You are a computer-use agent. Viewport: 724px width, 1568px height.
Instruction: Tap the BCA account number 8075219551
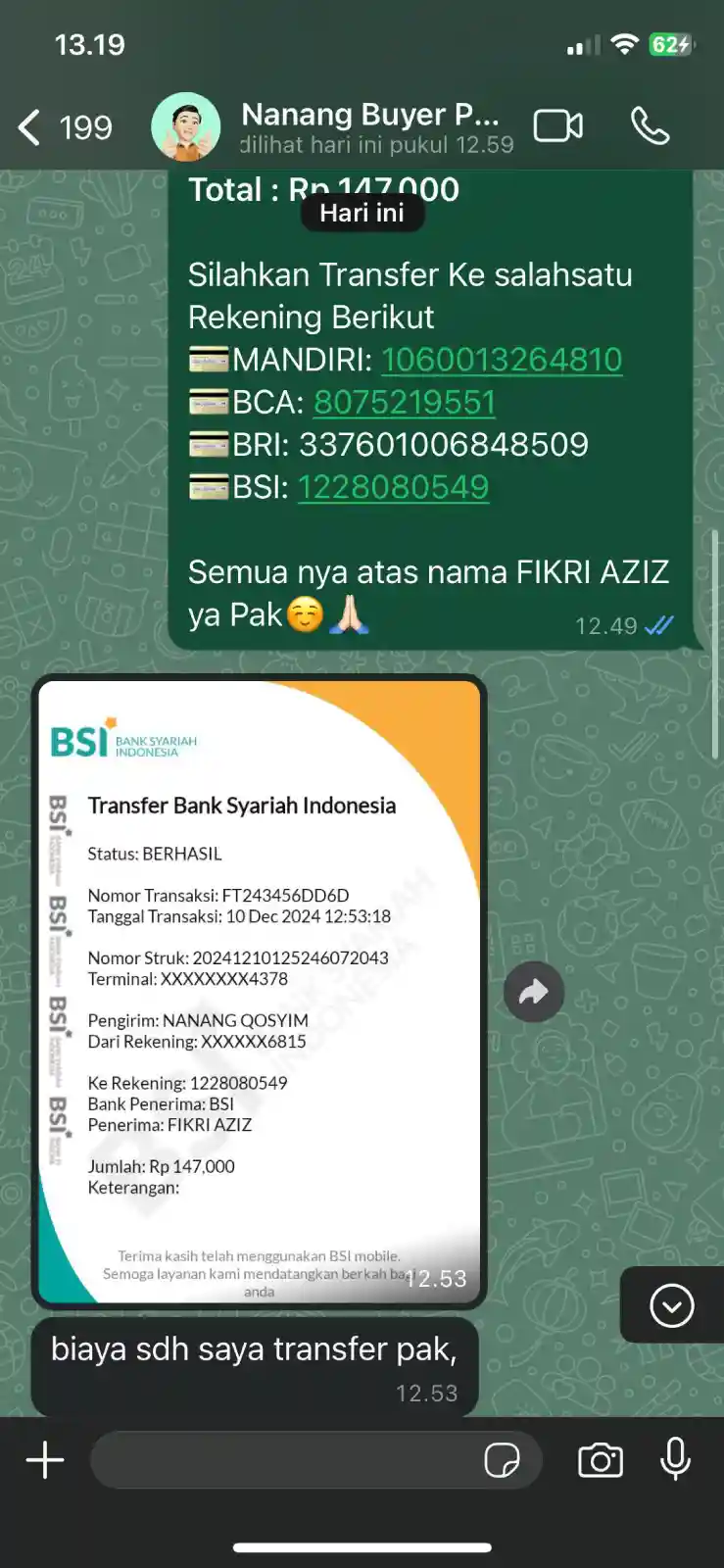pyautogui.click(x=404, y=403)
